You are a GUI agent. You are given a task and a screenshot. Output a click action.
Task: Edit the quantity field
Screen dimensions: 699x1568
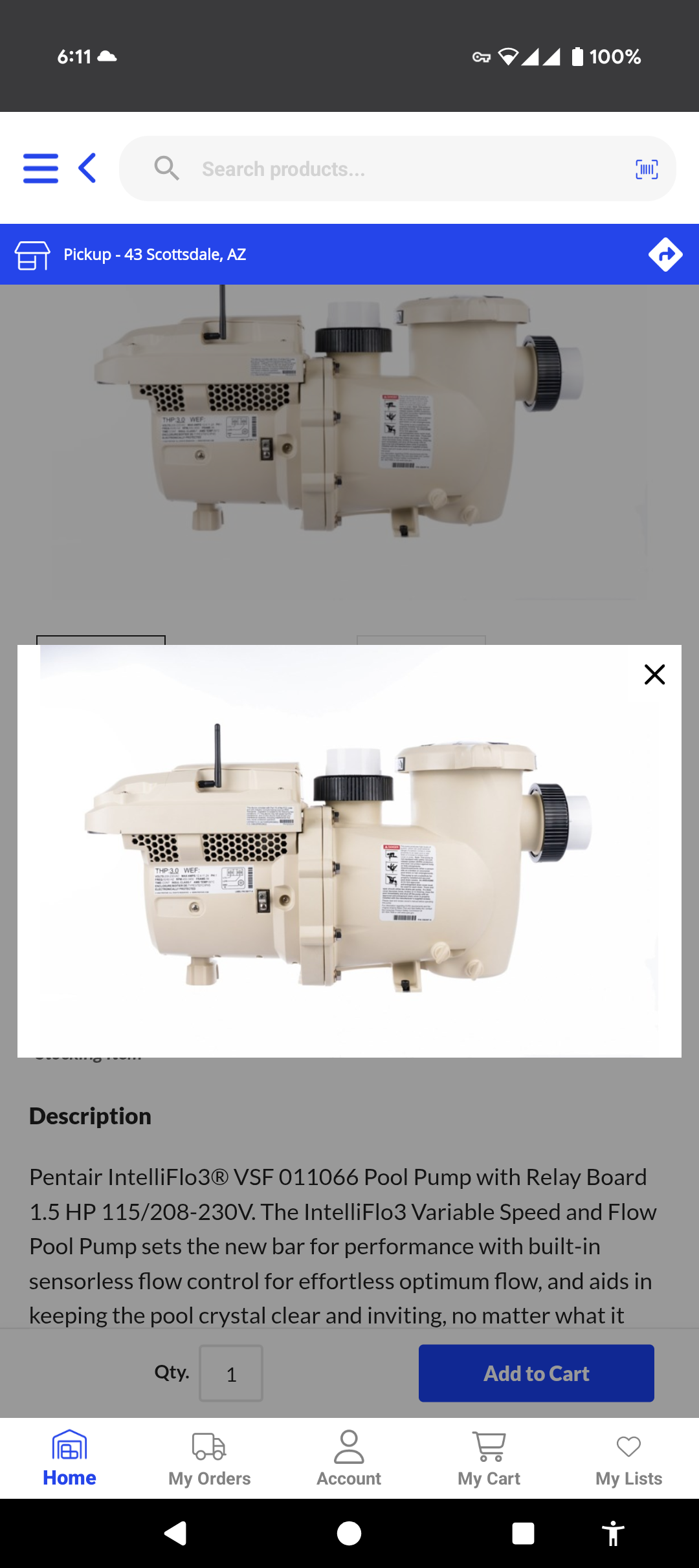click(x=231, y=1373)
